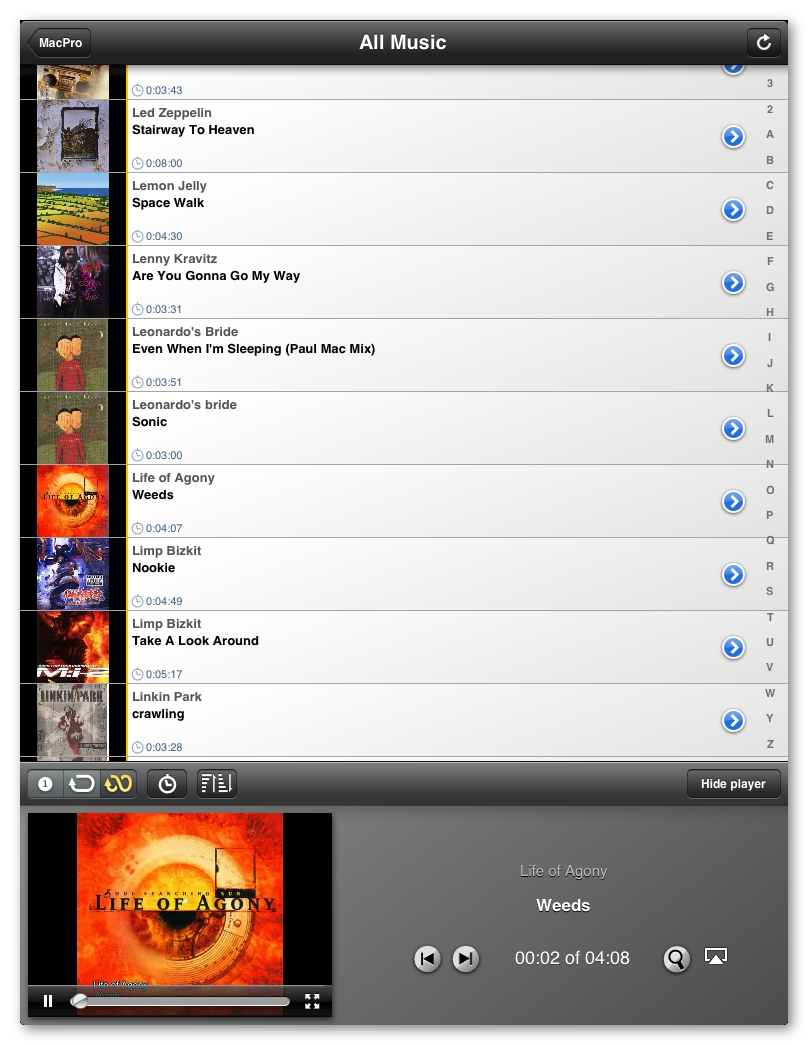Open details arrow for Space Walk

click(733, 209)
